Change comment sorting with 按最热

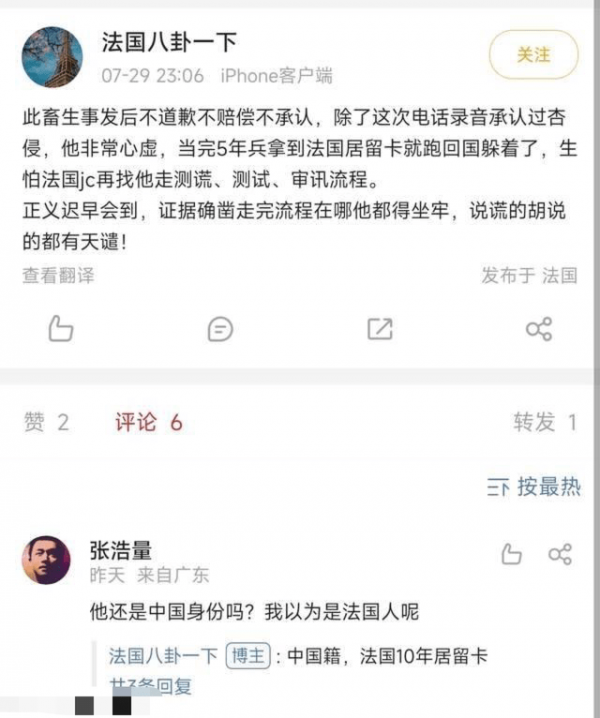[x=533, y=487]
